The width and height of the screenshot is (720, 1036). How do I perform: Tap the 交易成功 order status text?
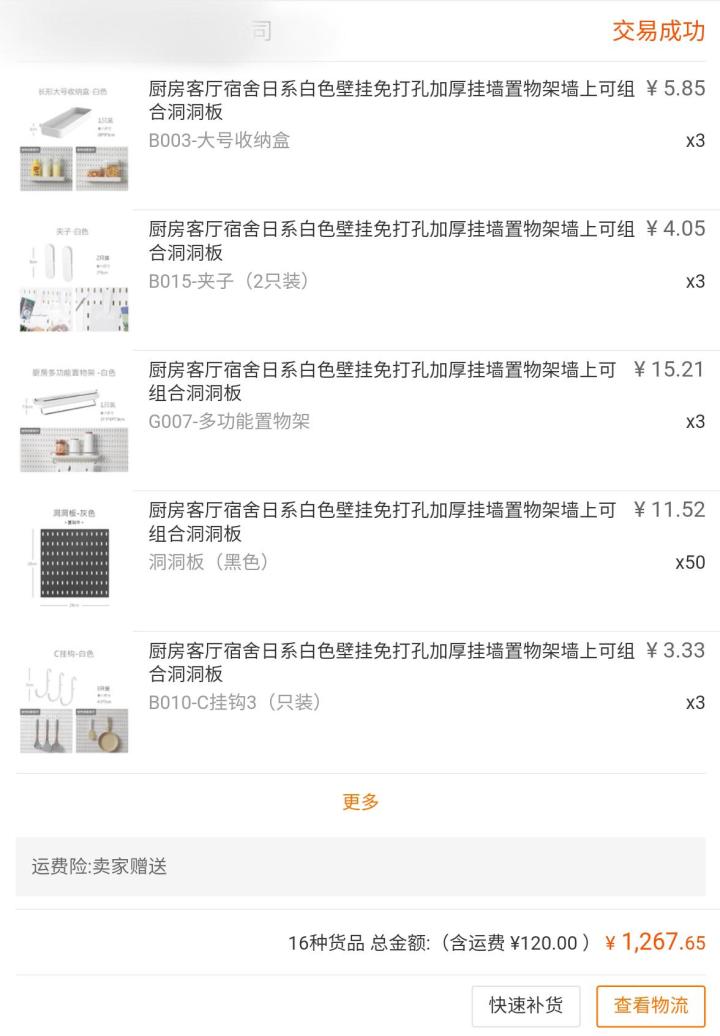point(656,31)
